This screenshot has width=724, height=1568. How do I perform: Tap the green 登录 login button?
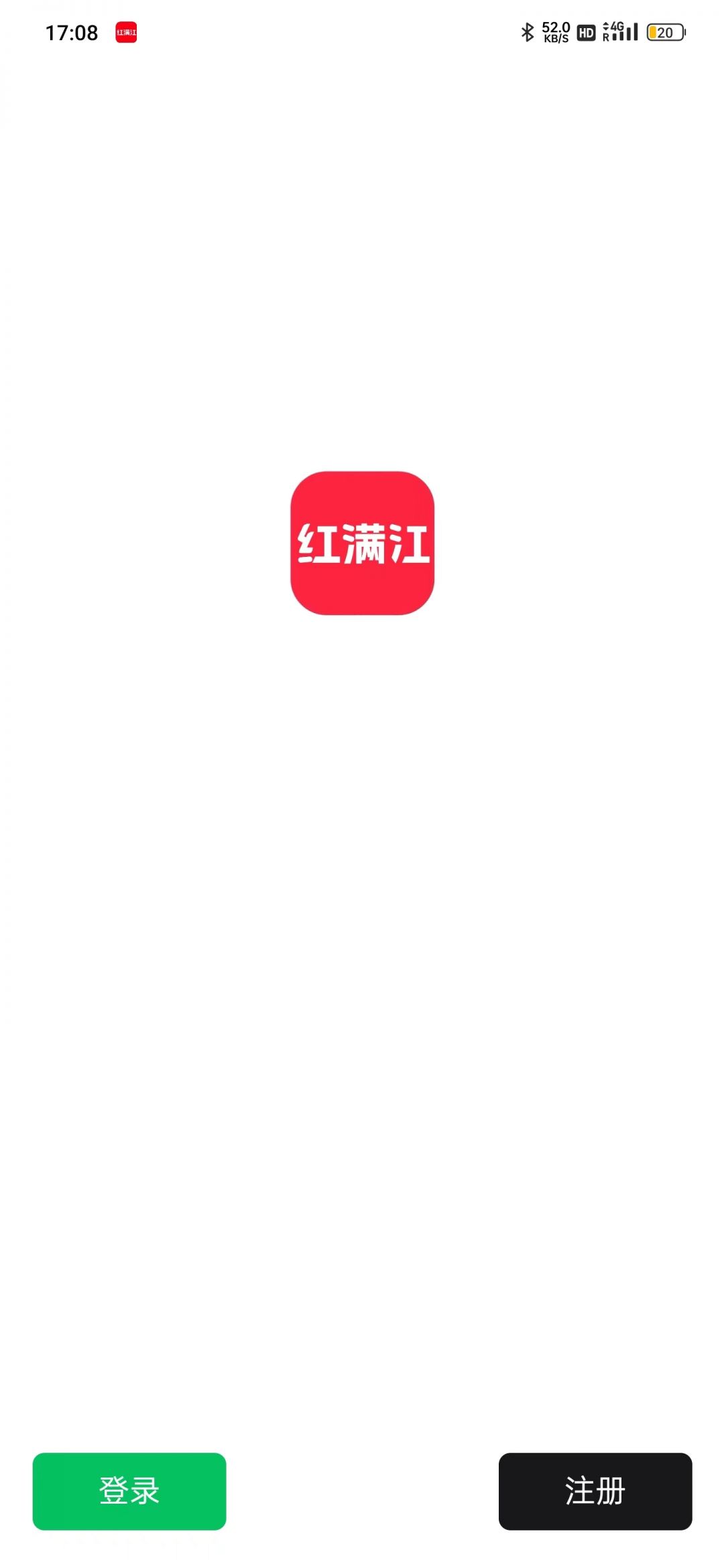(x=129, y=1491)
